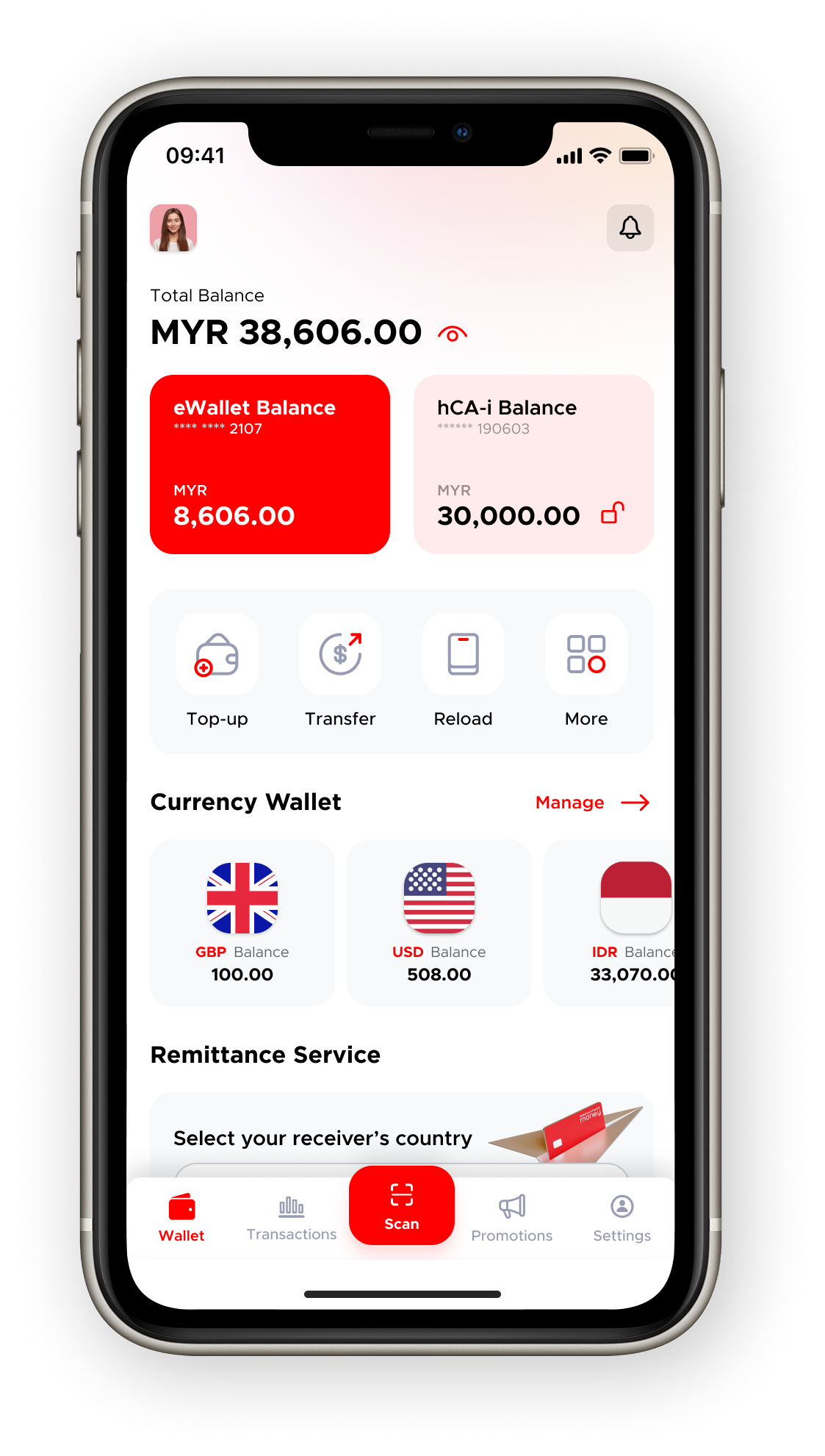The height and width of the screenshot is (1456, 825).
Task: Tap Manage for Currency Wallet
Action: 591,803
